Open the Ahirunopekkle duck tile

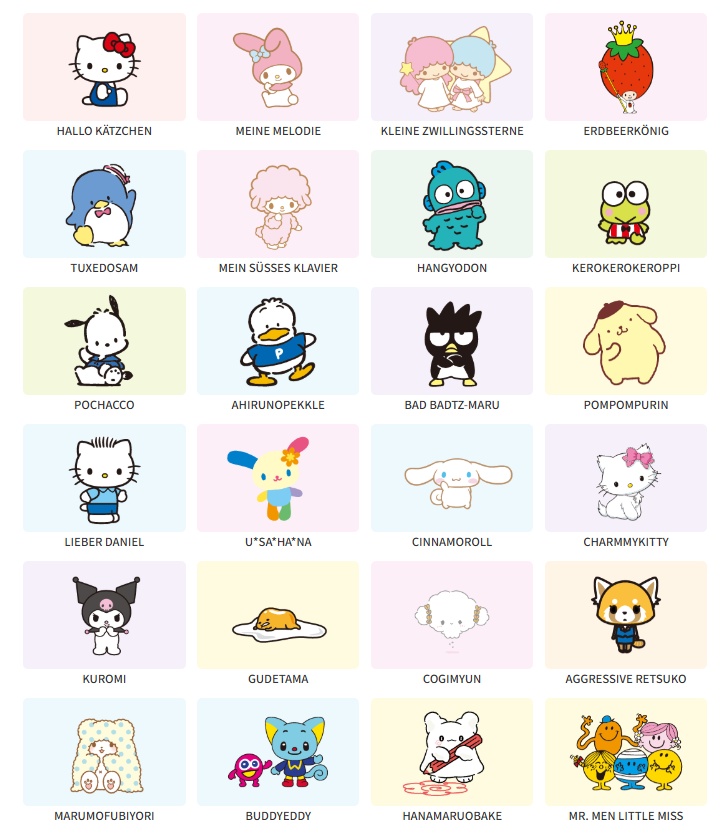tap(278, 341)
